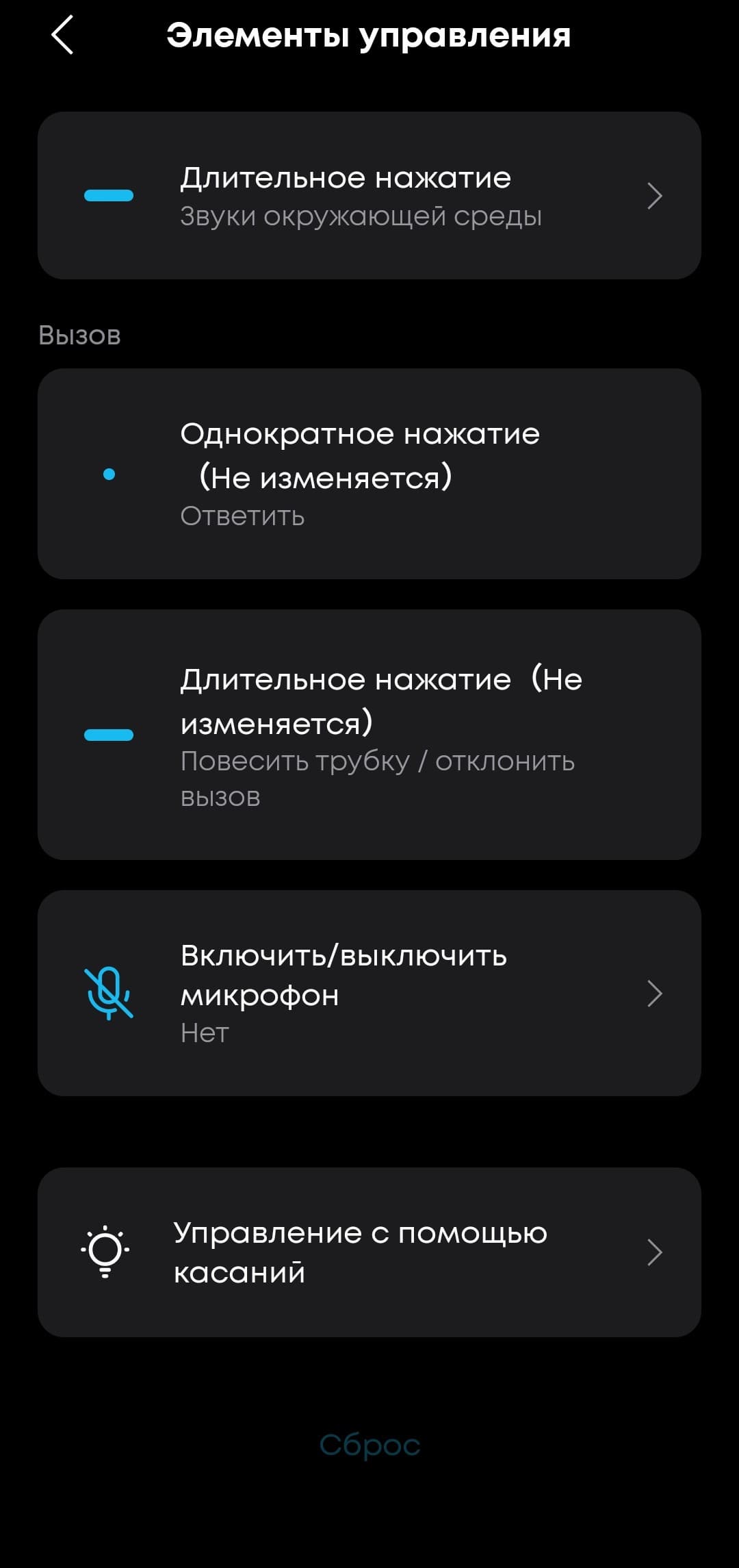
Task: Tap the Сброс button
Action: tap(369, 1445)
